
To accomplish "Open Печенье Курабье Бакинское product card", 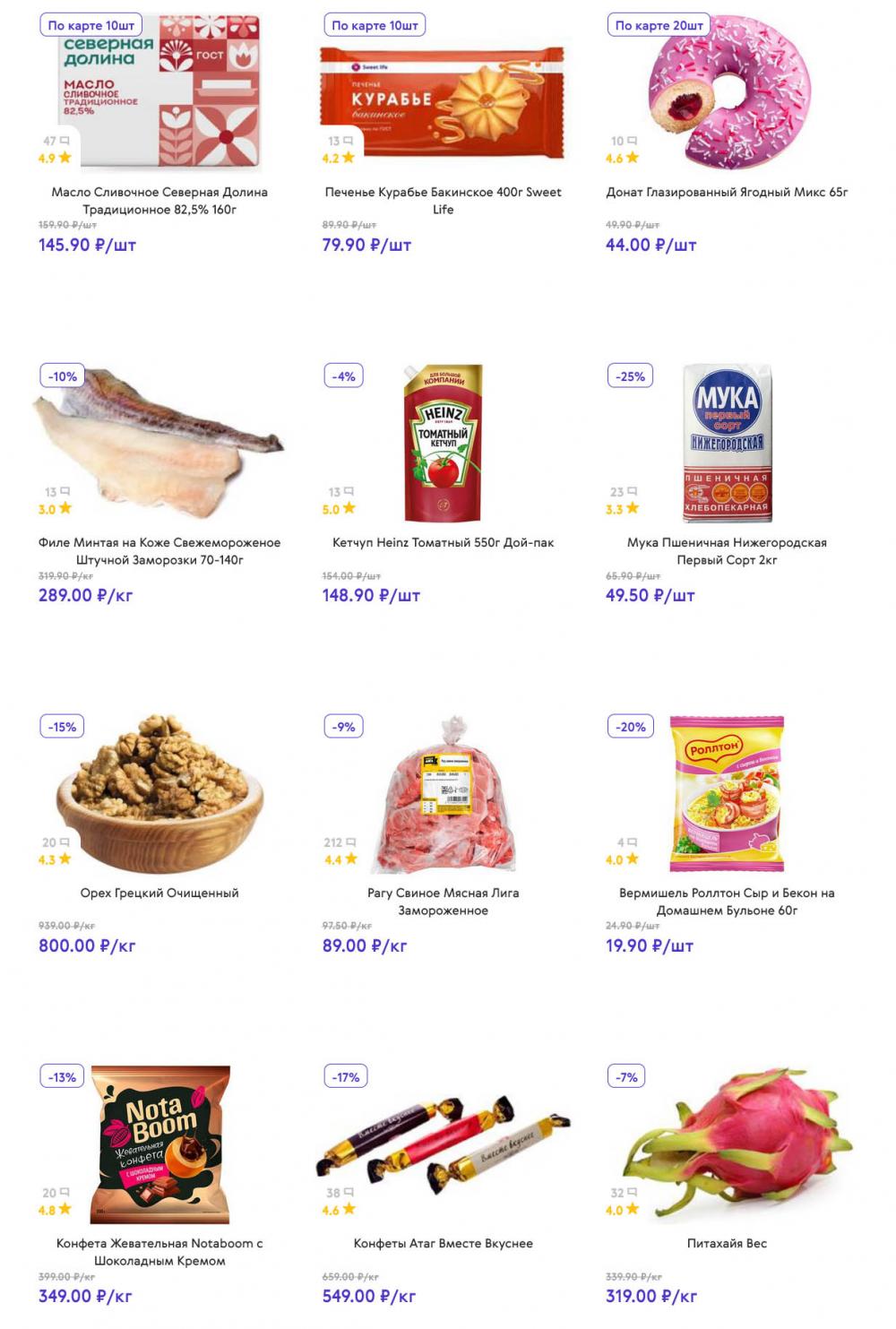I will click(x=443, y=200).
